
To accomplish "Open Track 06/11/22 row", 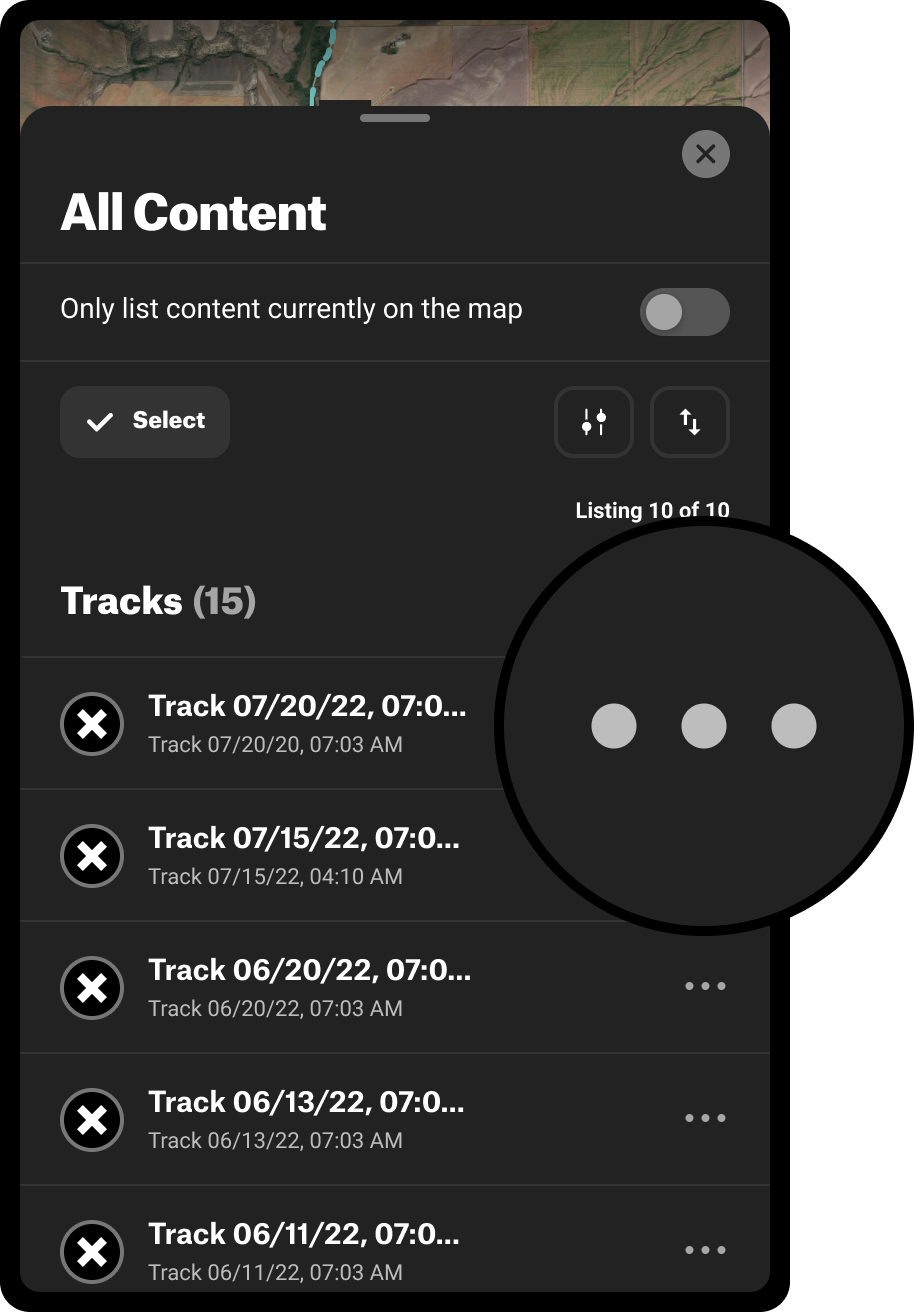I will pos(304,1251).
